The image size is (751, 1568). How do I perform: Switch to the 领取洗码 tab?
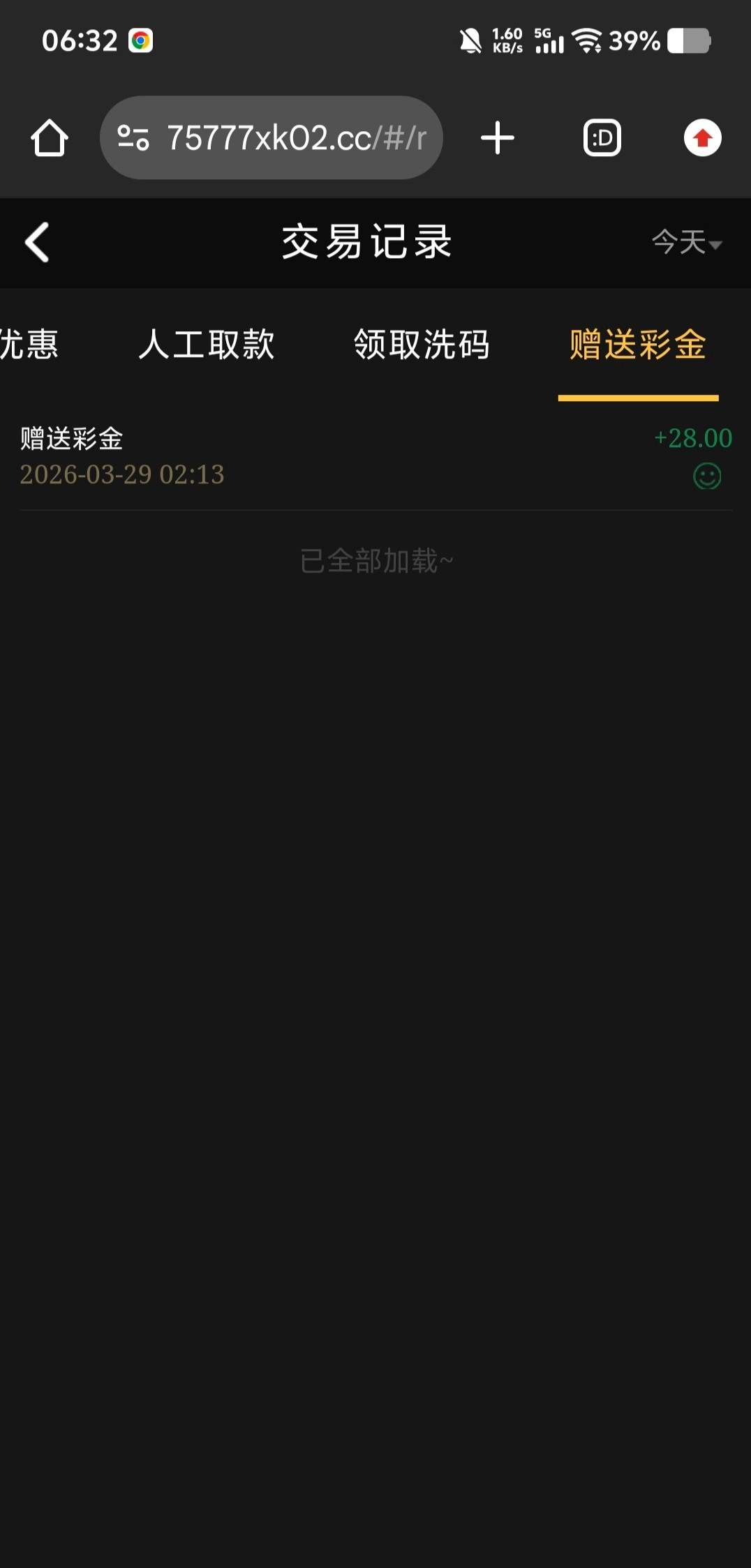(422, 345)
